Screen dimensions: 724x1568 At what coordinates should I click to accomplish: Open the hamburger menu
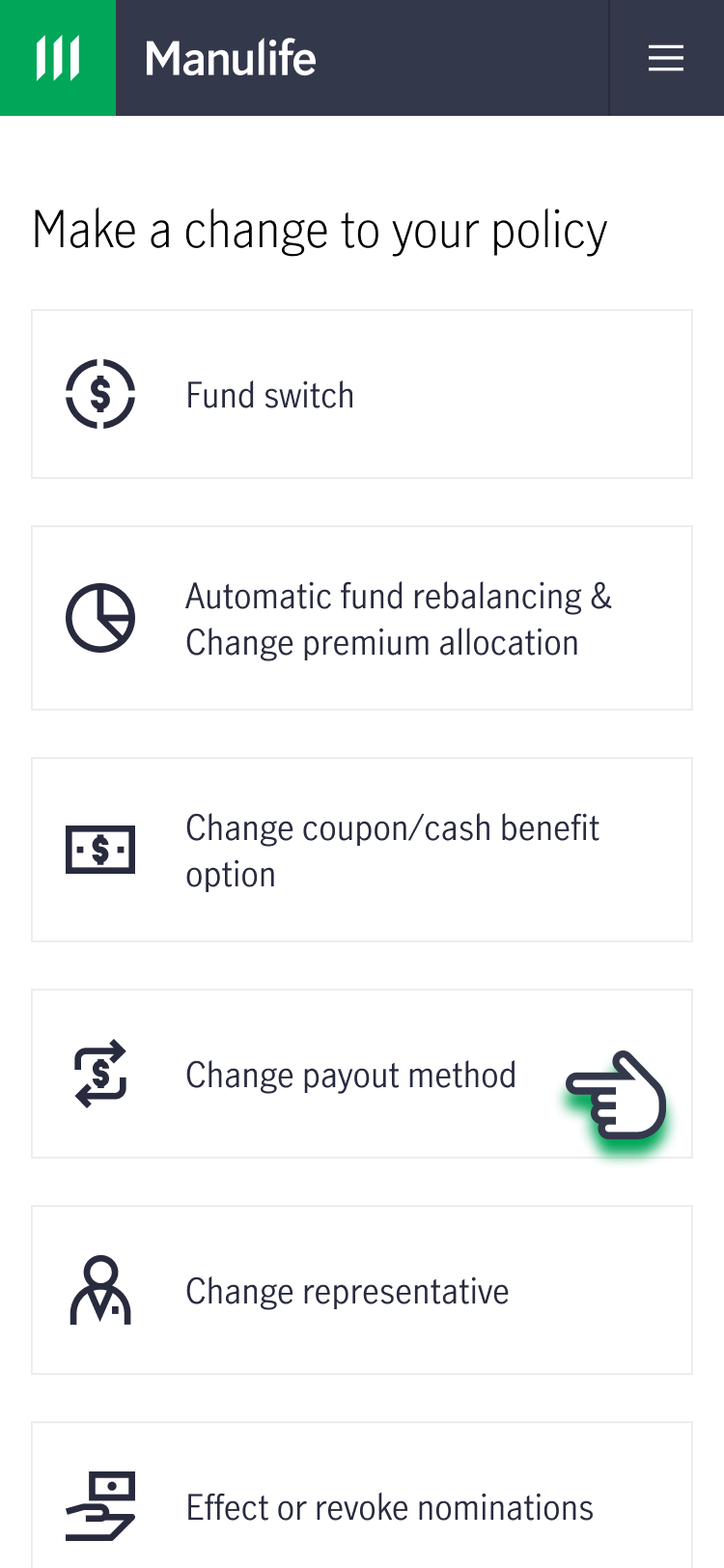[x=666, y=58]
